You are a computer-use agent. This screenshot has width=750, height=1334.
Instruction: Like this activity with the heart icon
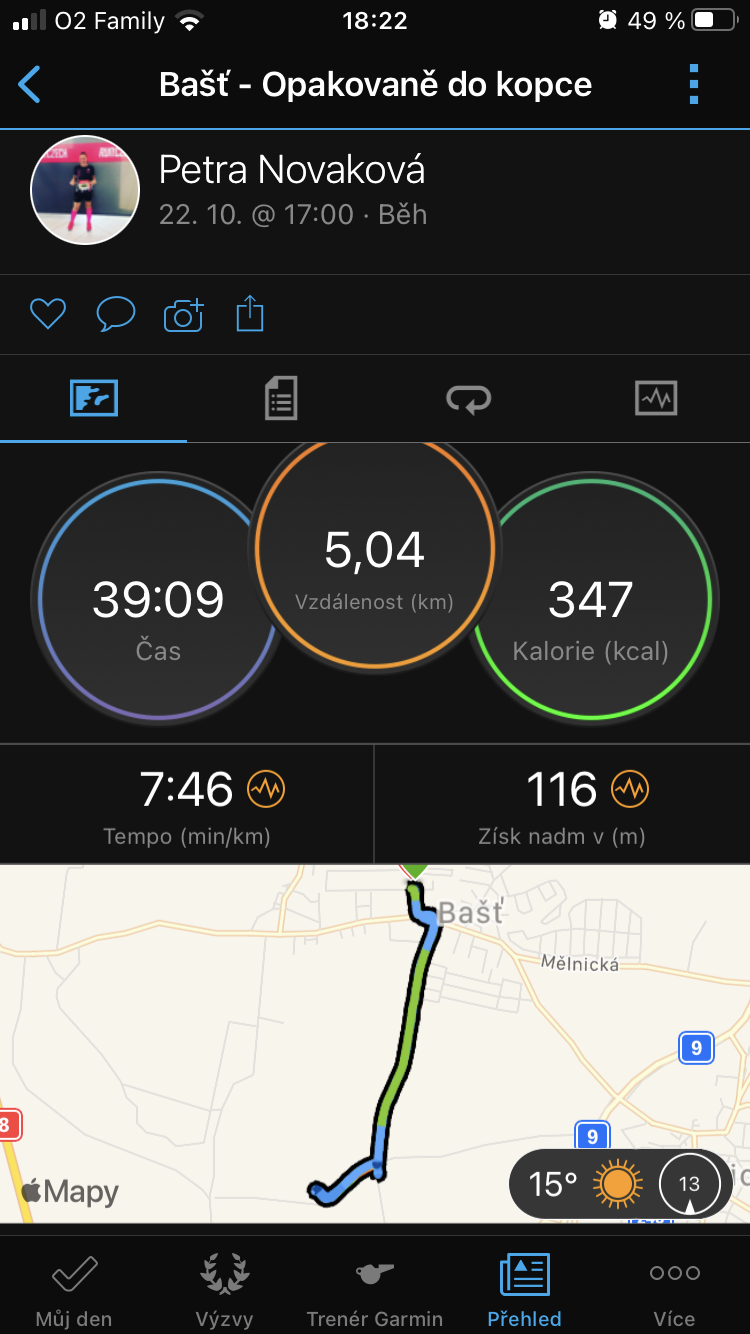(x=47, y=315)
